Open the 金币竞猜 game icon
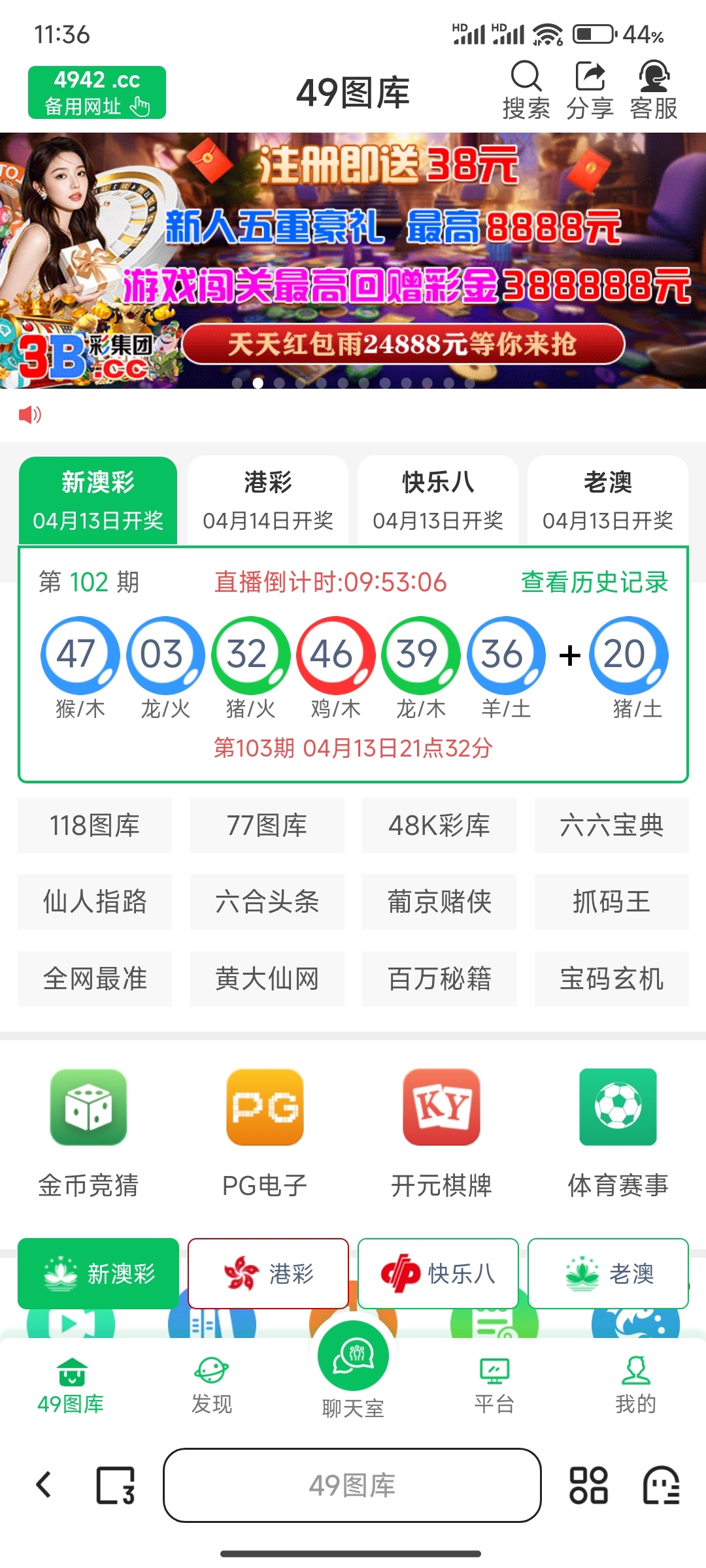 pyautogui.click(x=88, y=1132)
